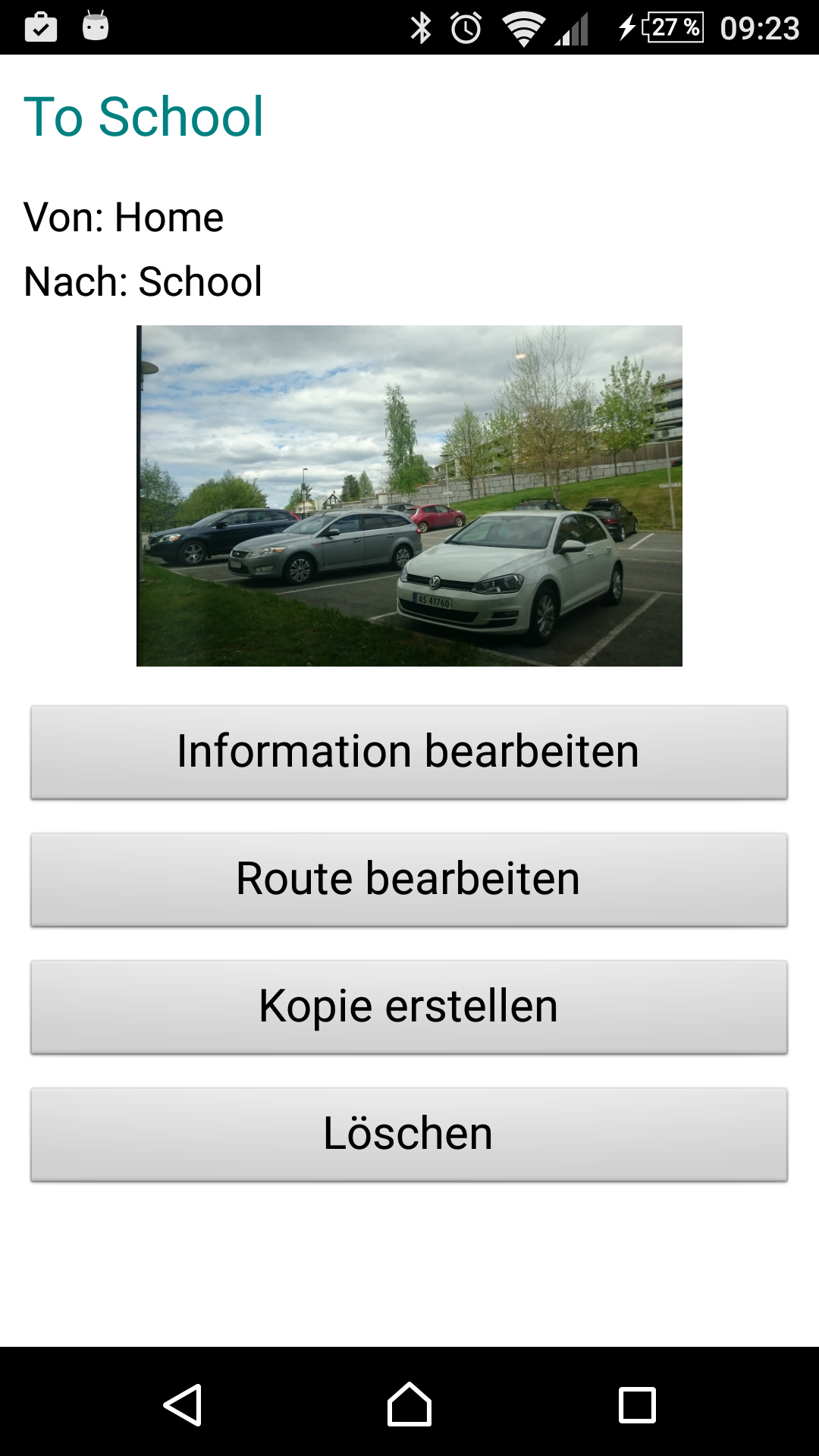Go back using the system back button
The image size is (819, 1456).
[183, 1404]
